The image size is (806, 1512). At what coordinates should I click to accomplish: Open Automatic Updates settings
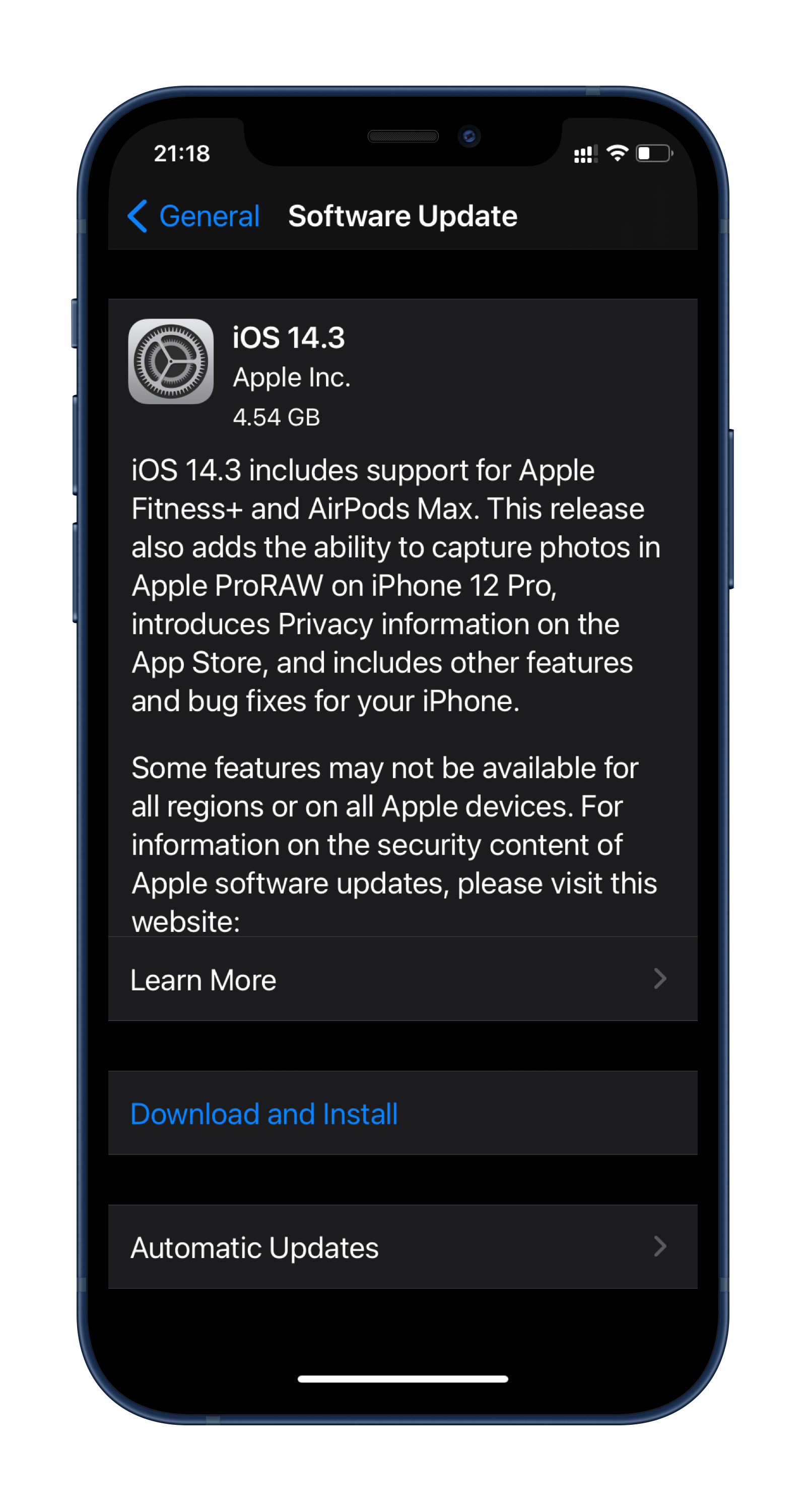tap(402, 1247)
